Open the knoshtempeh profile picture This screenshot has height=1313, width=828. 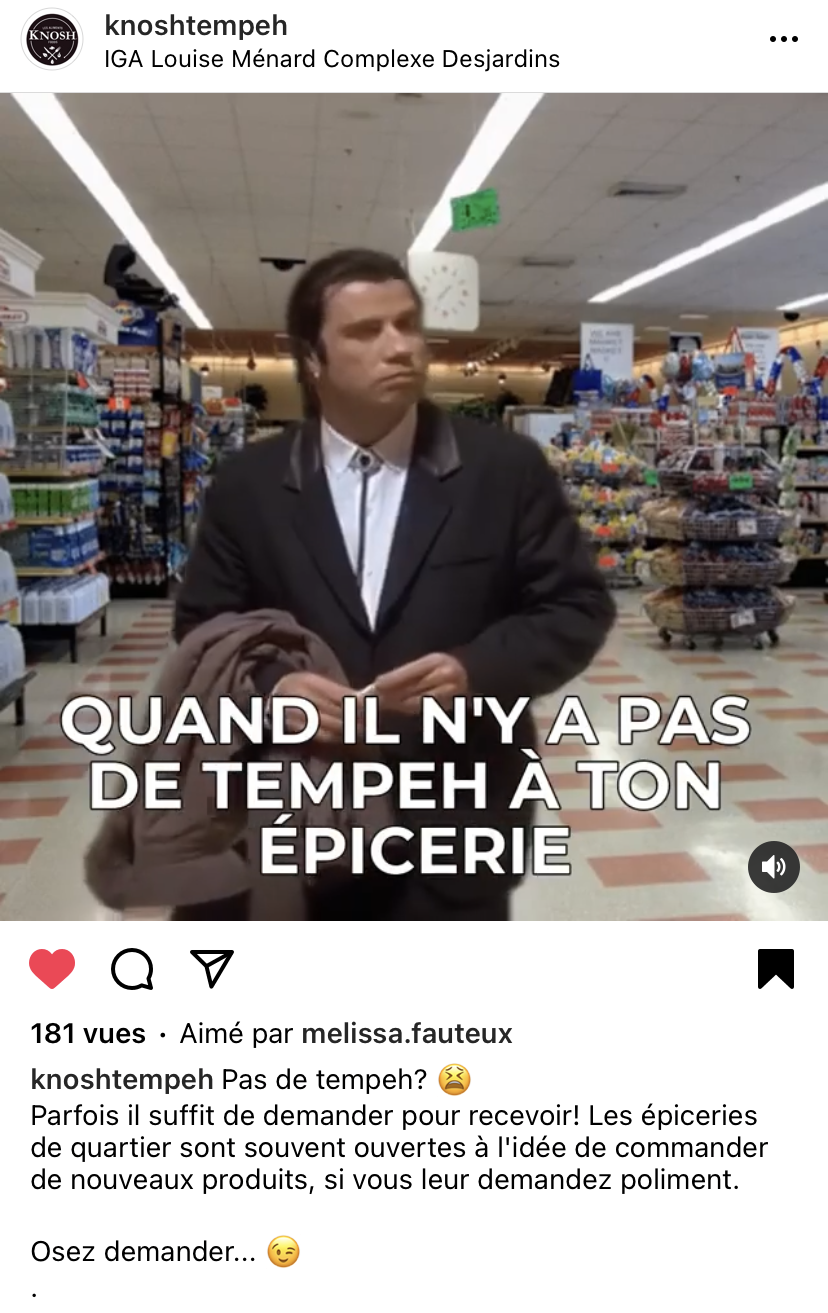click(52, 39)
